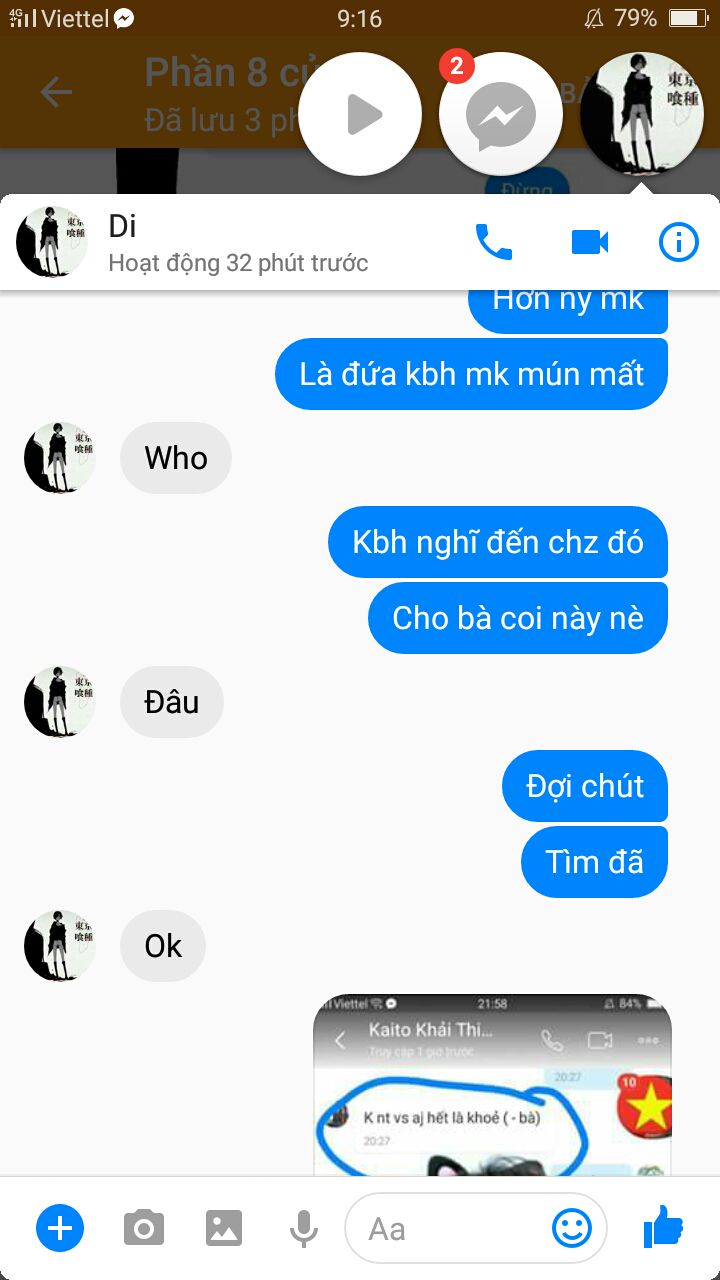
Task: Tap Di's active chat head bubble
Action: tap(641, 112)
